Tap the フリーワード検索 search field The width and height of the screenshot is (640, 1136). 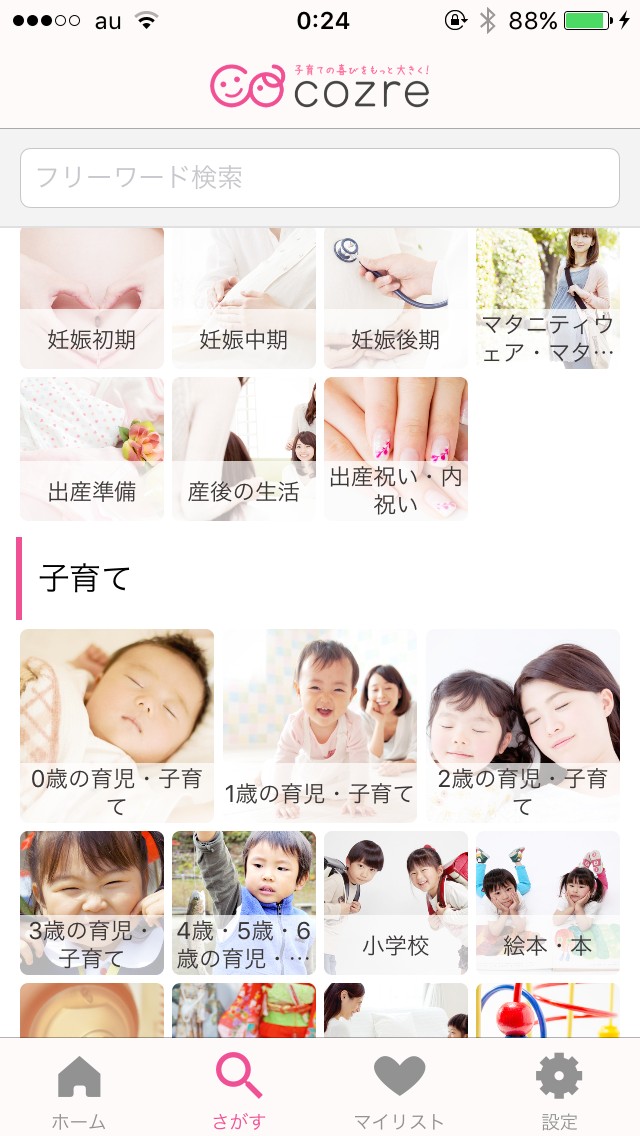(320, 178)
